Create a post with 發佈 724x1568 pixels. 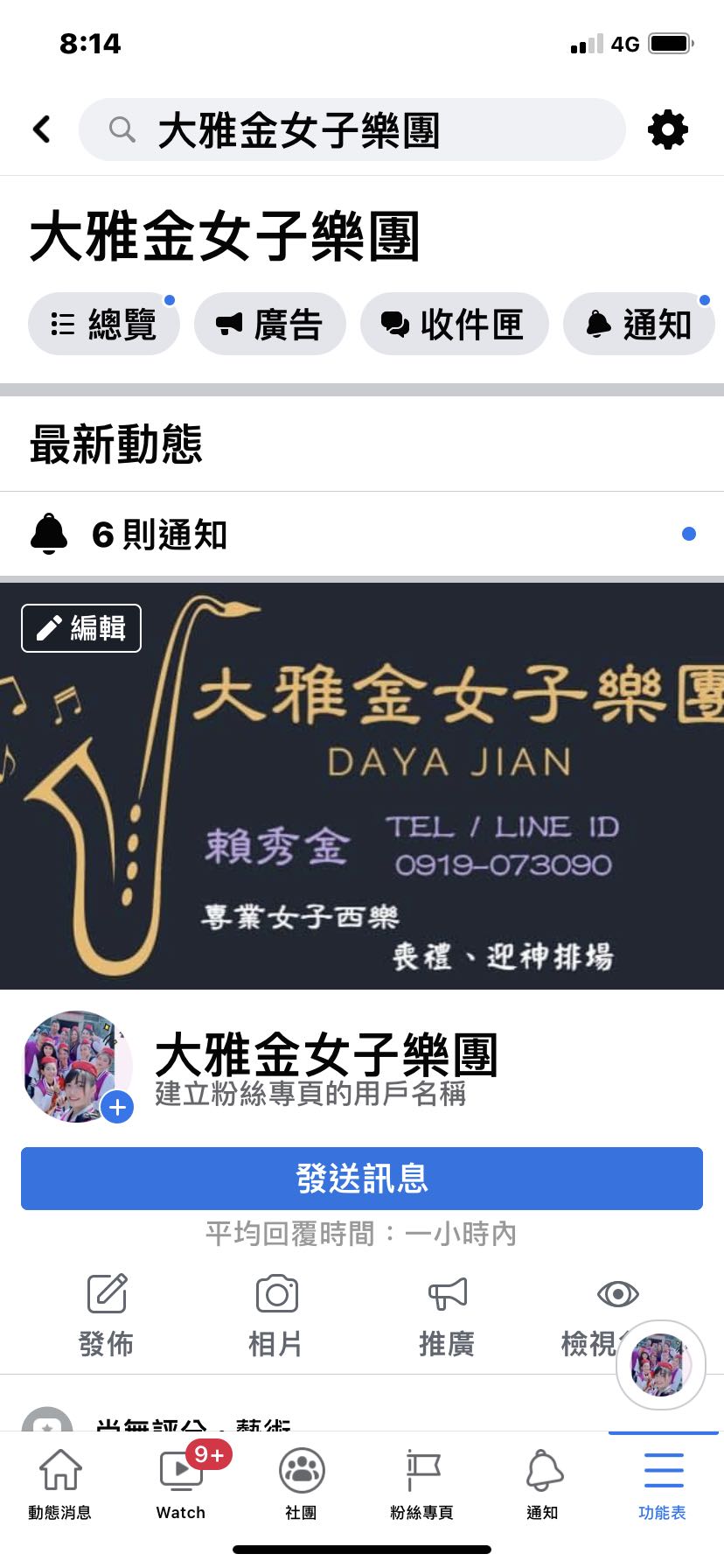coord(107,1316)
